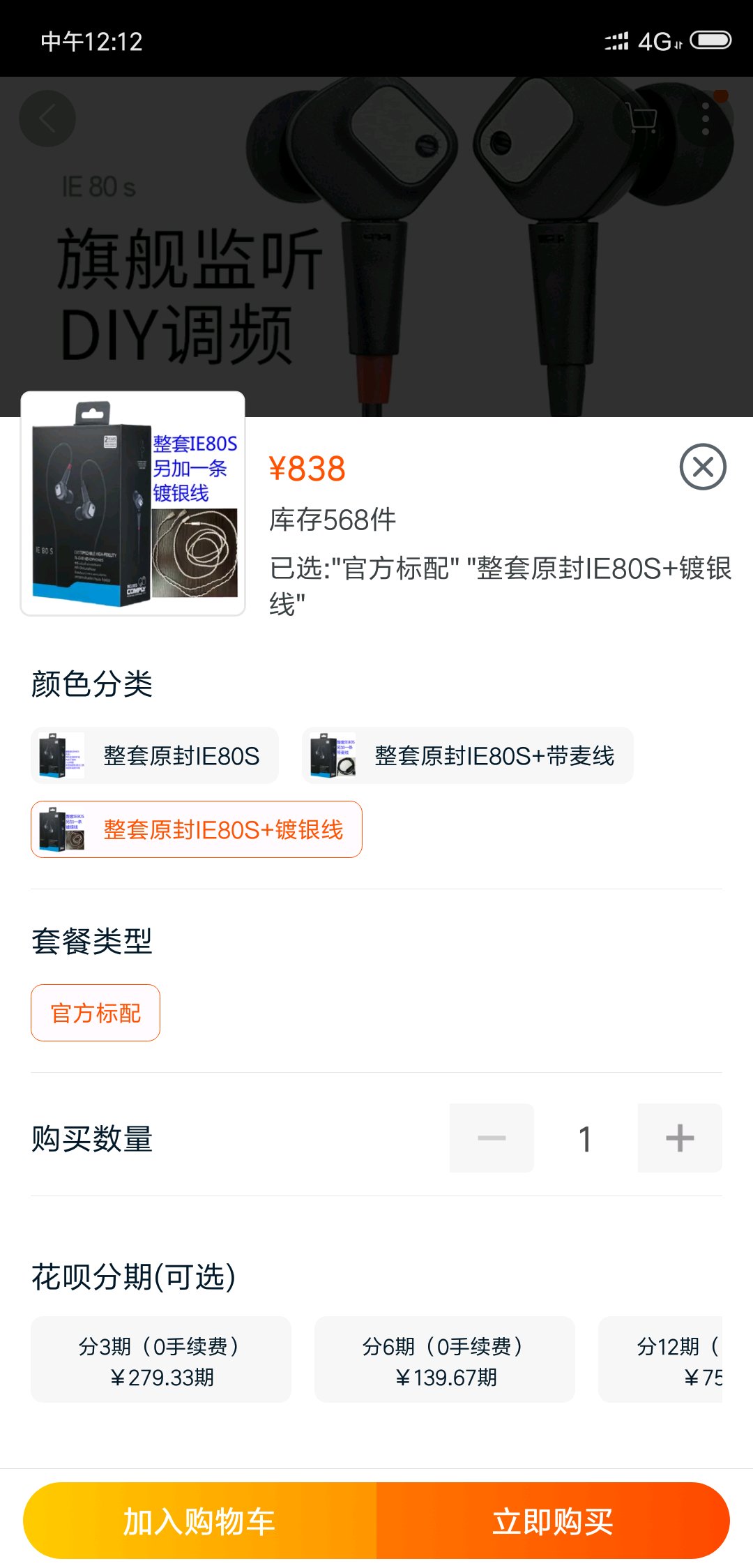Decrease purchase quantity by one
Image resolution: width=753 pixels, height=1568 pixels.
(x=492, y=1138)
